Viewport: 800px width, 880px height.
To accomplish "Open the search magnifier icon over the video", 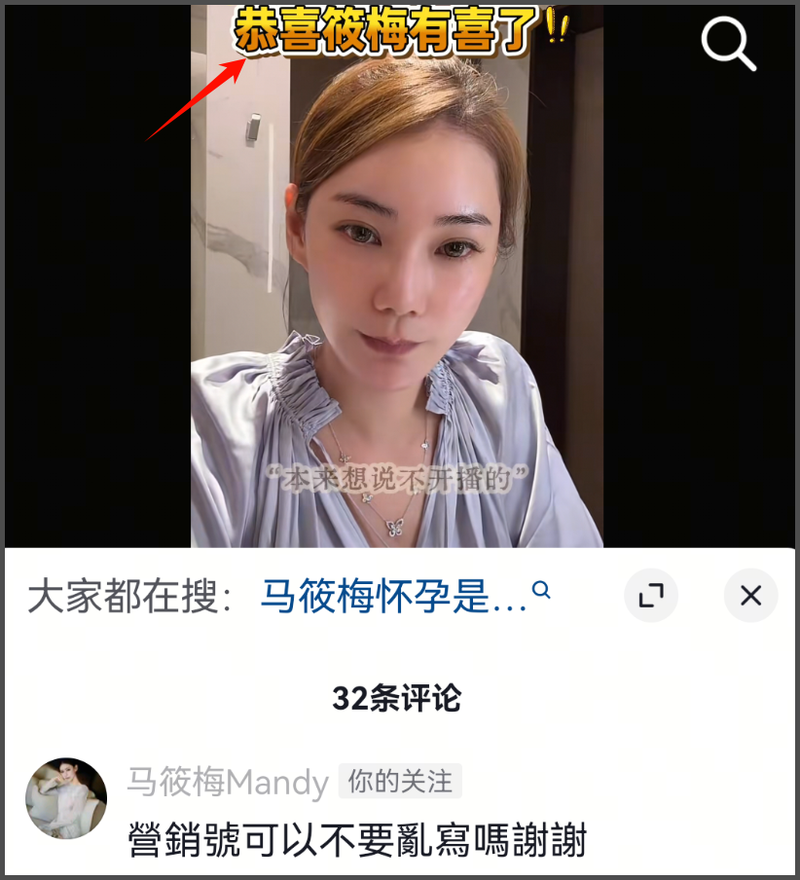I will click(728, 45).
